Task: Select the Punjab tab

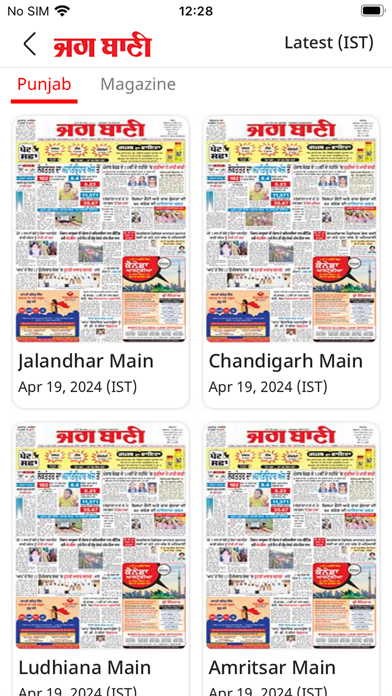Action: [x=44, y=84]
